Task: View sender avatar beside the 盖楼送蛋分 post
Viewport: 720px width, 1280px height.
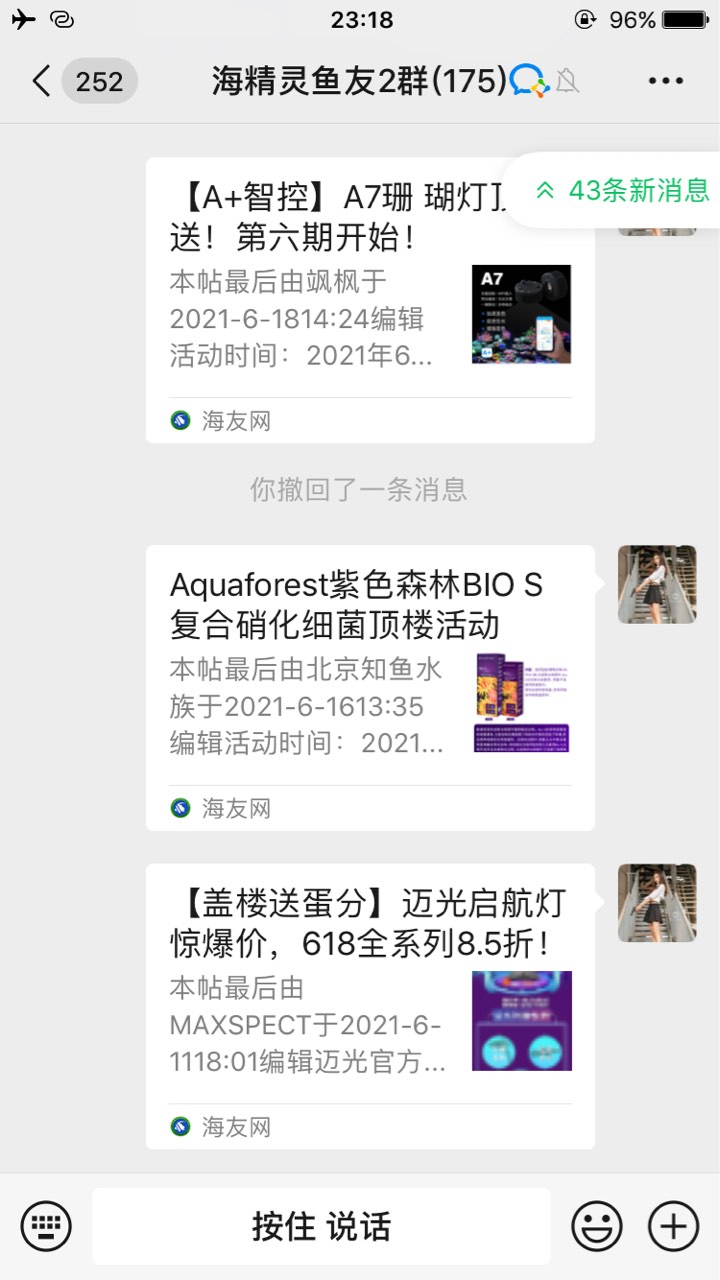Action: 657,903
